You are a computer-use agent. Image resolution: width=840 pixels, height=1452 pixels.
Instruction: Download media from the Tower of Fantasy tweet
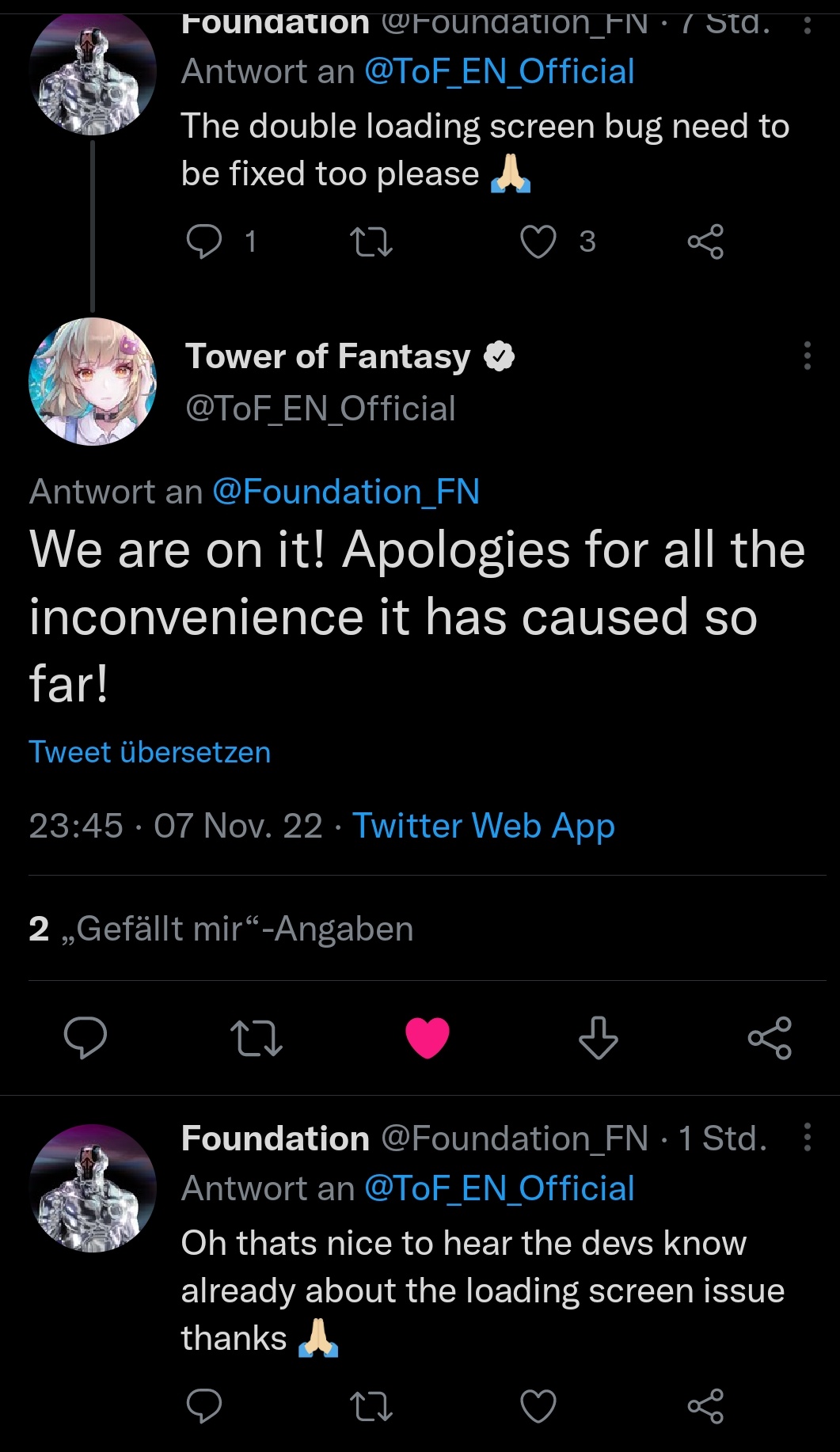[x=599, y=1037]
